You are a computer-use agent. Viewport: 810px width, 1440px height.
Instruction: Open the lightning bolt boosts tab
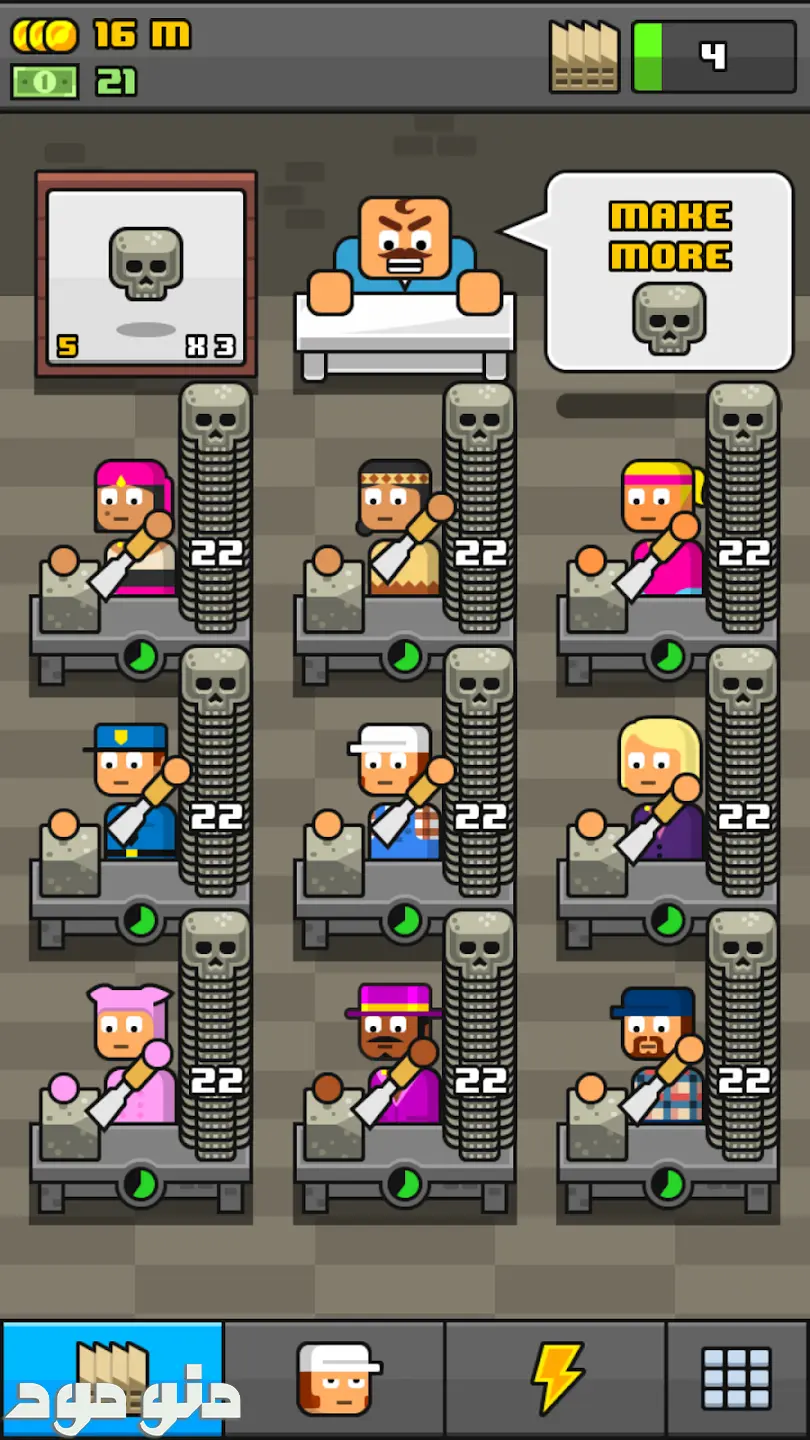pyautogui.click(x=556, y=1379)
